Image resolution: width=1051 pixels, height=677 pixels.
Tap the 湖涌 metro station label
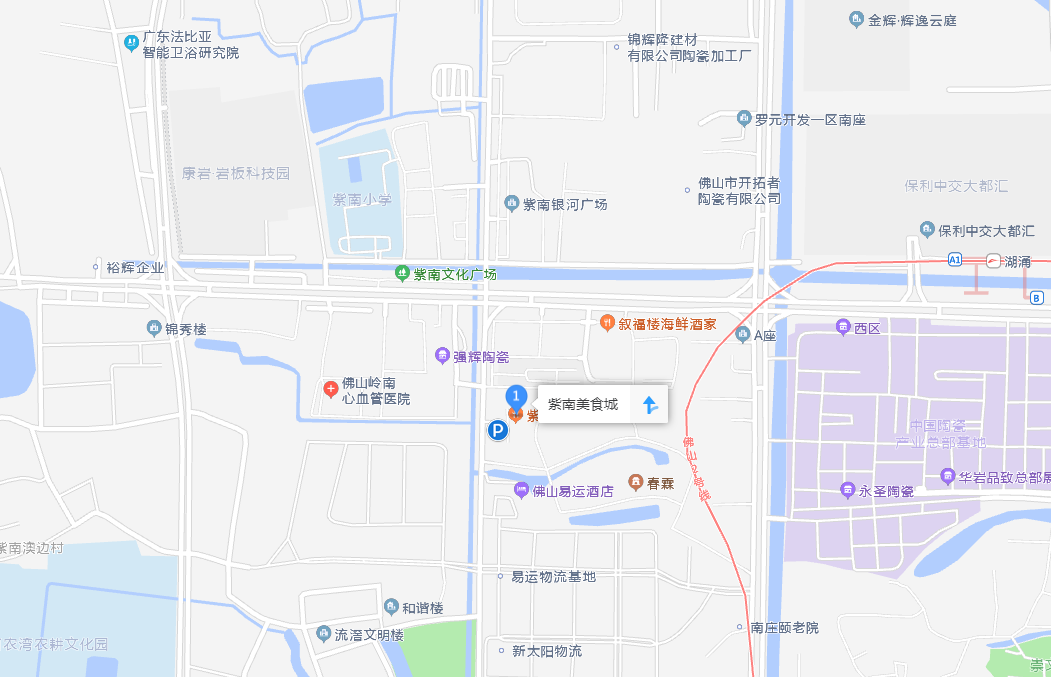(x=1010, y=261)
